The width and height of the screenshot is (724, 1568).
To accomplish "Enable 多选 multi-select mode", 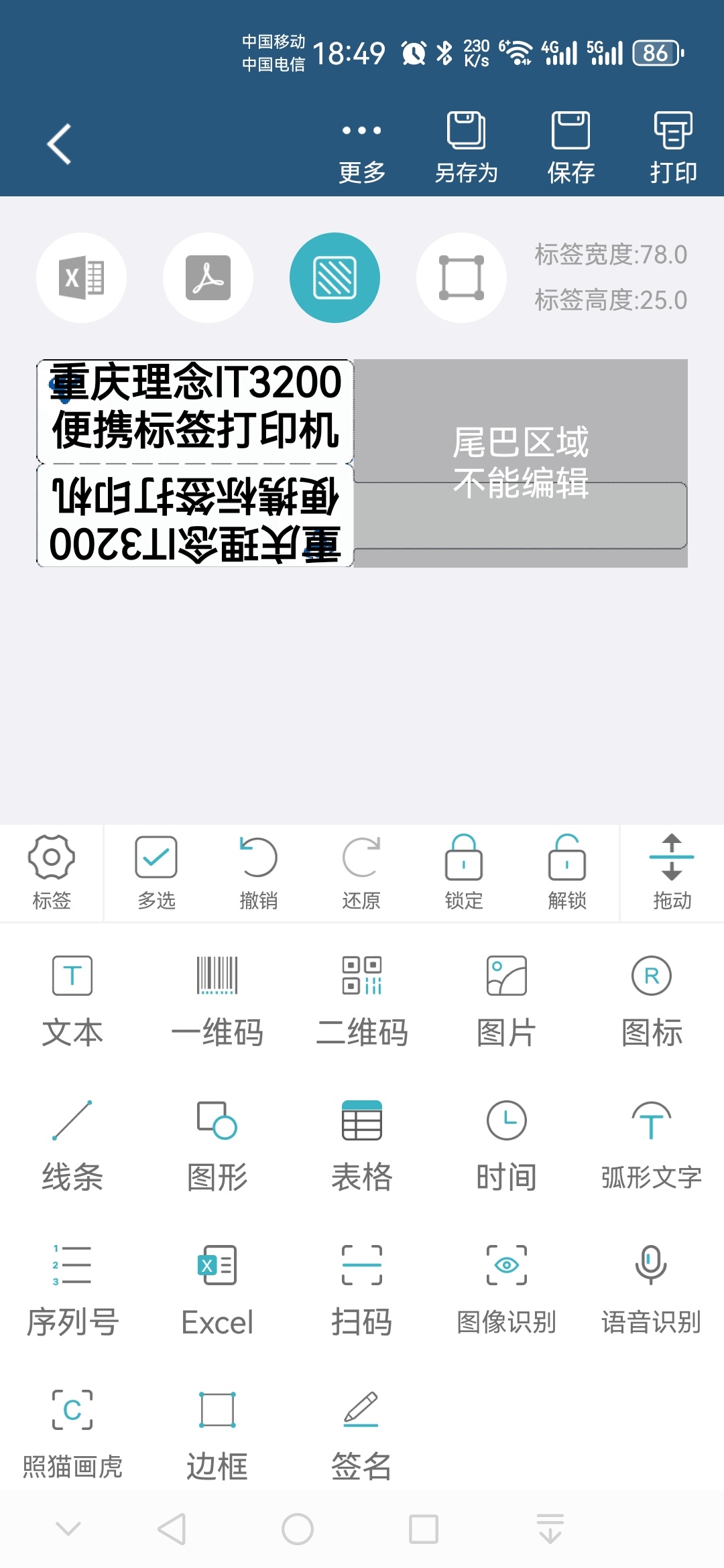I will tap(156, 872).
